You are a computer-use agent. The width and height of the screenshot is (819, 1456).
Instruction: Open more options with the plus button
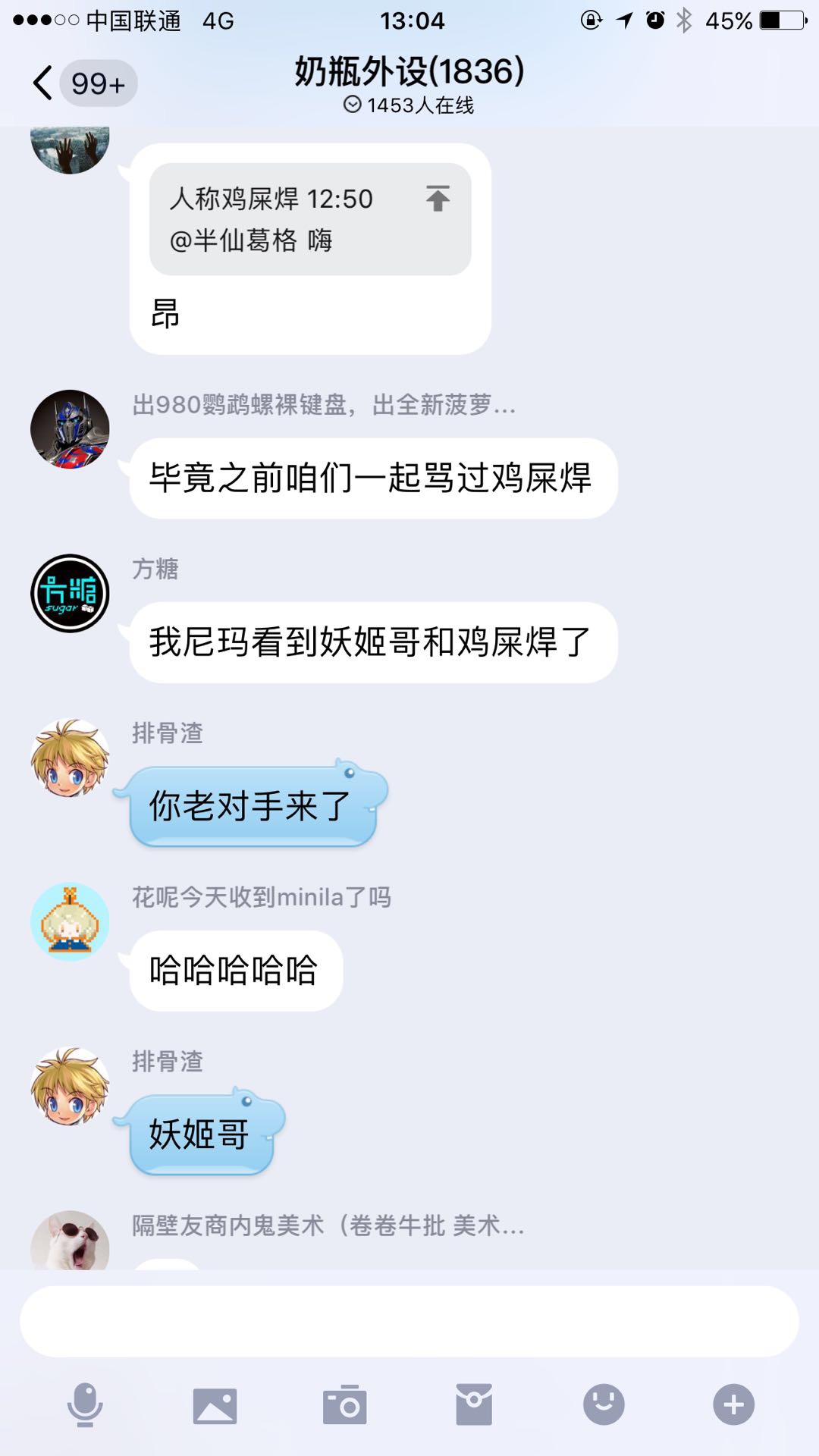click(733, 1405)
